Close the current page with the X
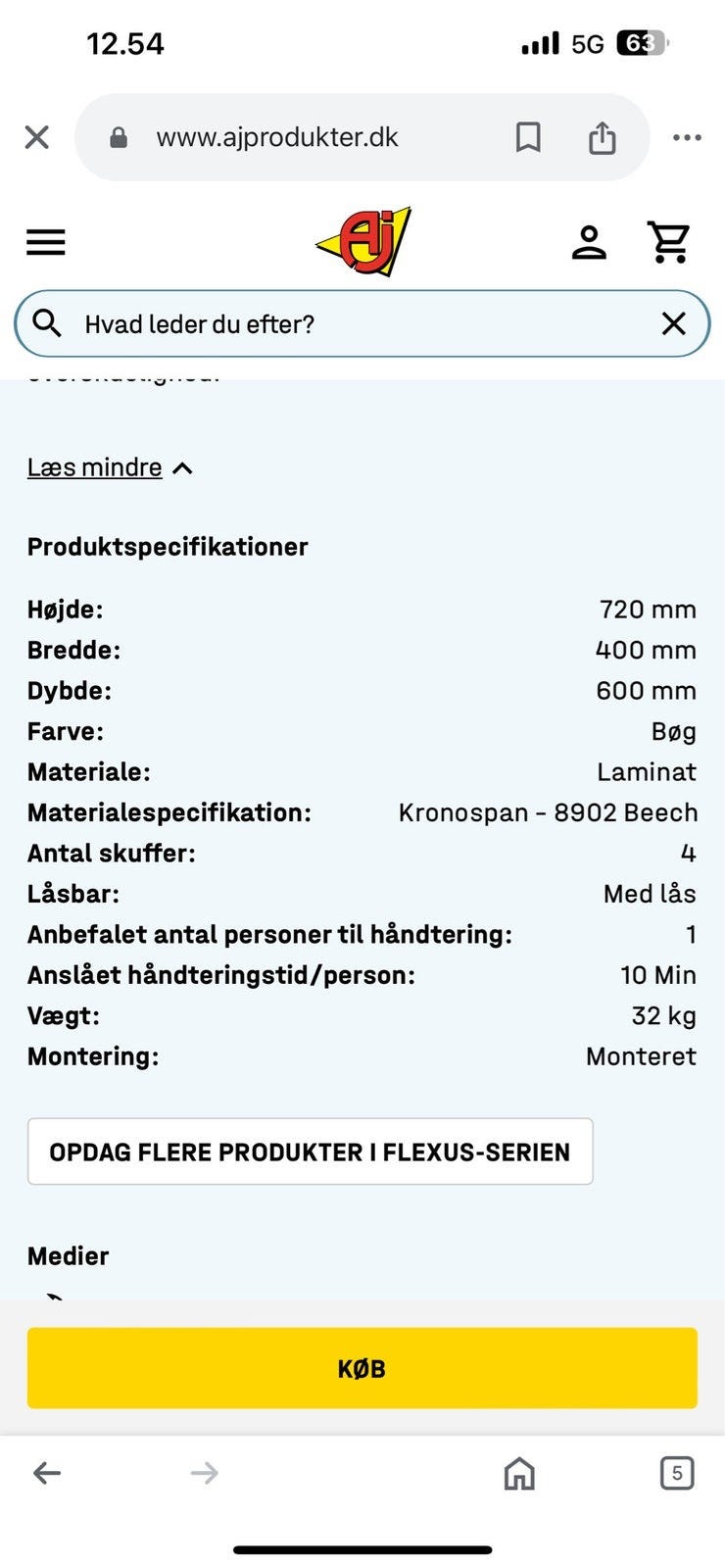The width and height of the screenshot is (725, 1568). click(x=36, y=137)
